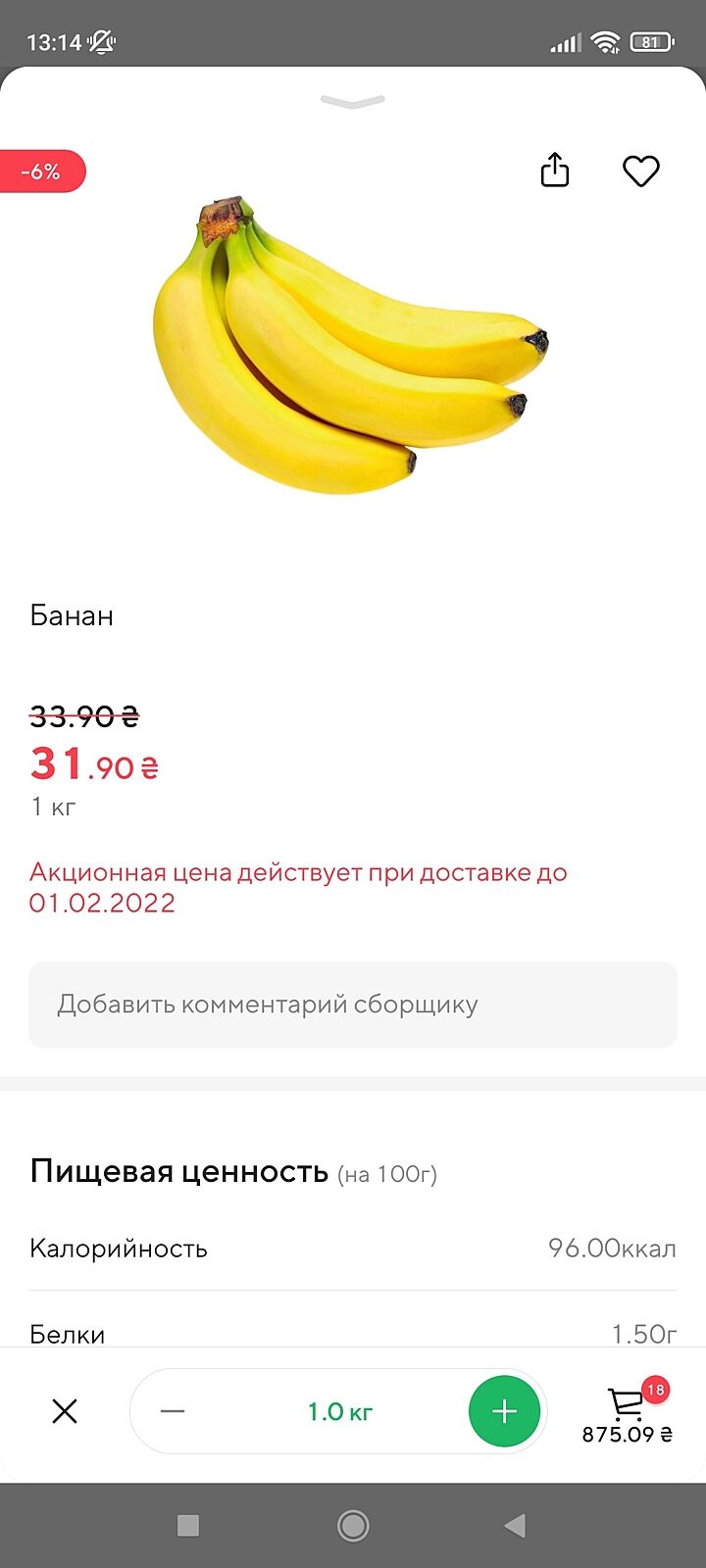Screen dimensions: 706x1568
Task: Close the product with the X button
Action: click(x=65, y=1411)
